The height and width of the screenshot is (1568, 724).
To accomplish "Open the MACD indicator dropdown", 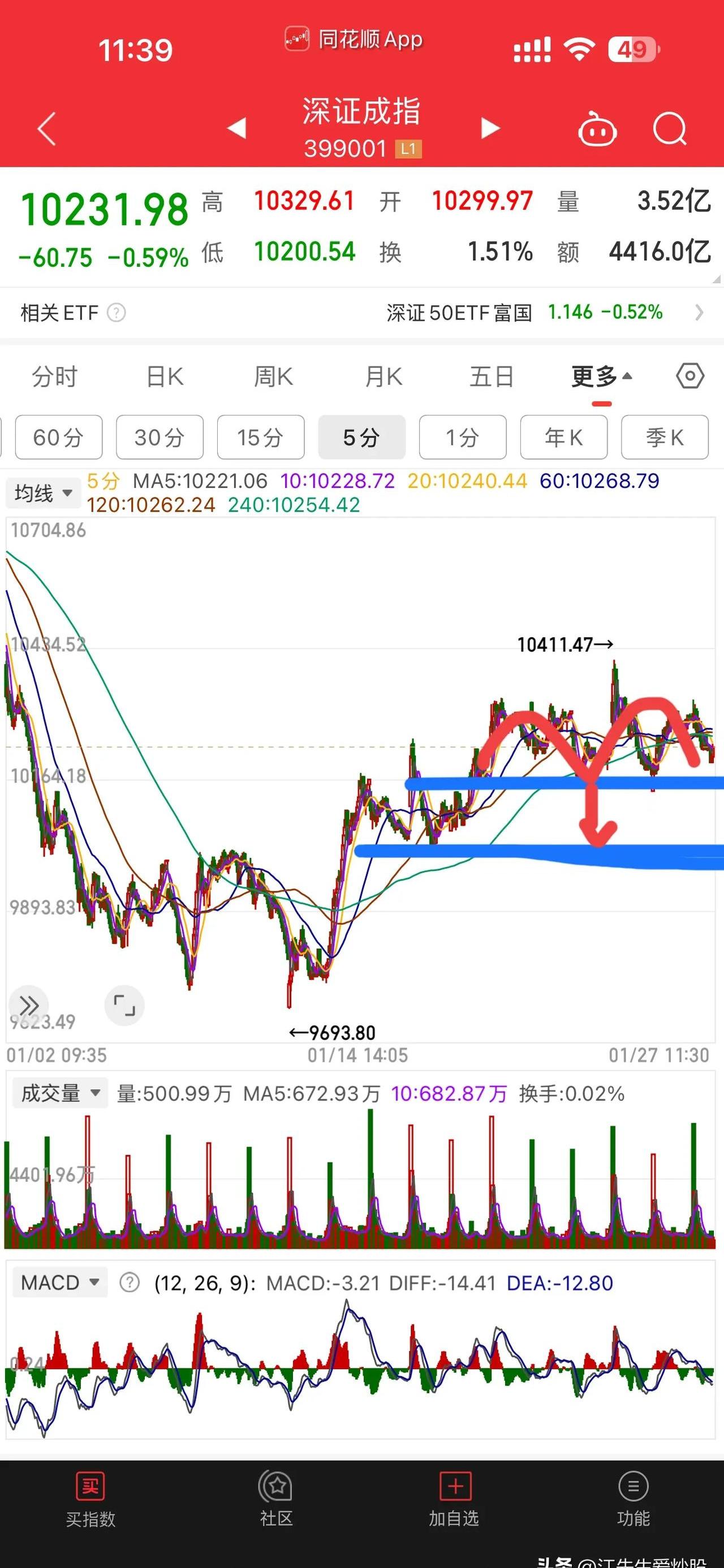I will (59, 1283).
